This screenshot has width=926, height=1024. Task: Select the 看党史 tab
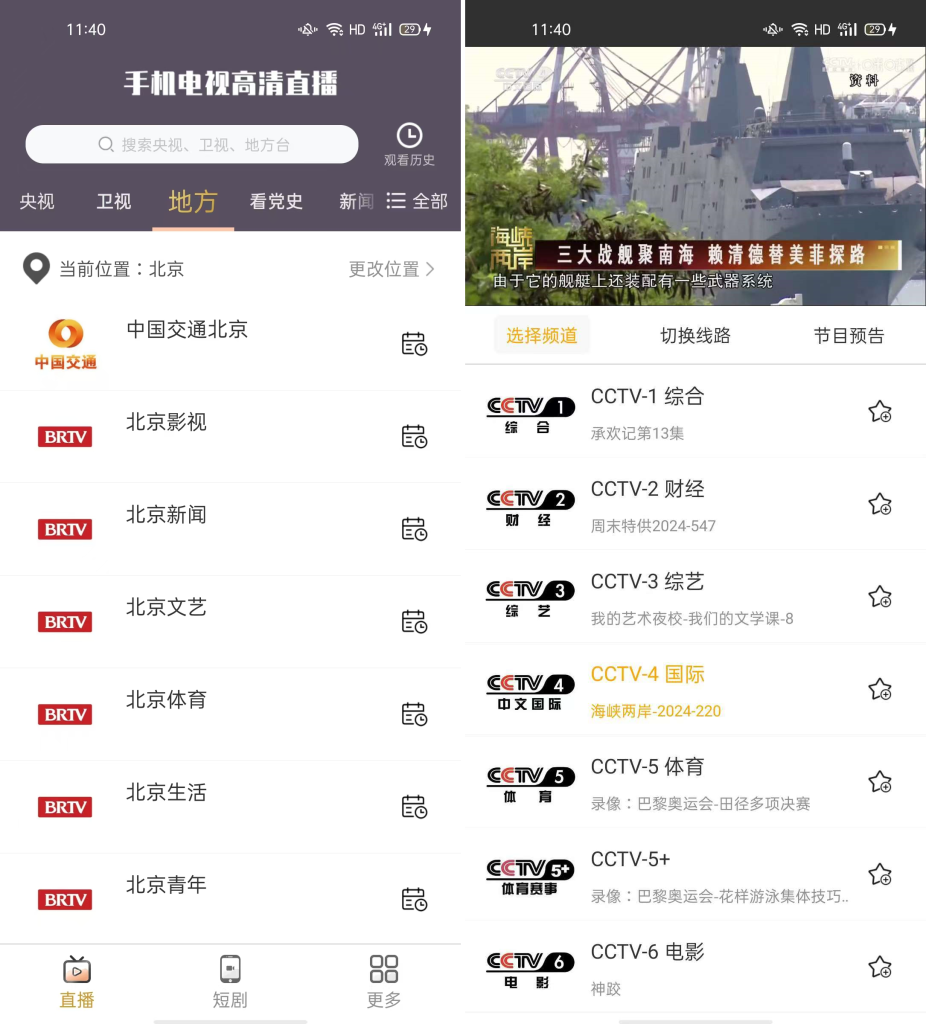[x=276, y=202]
